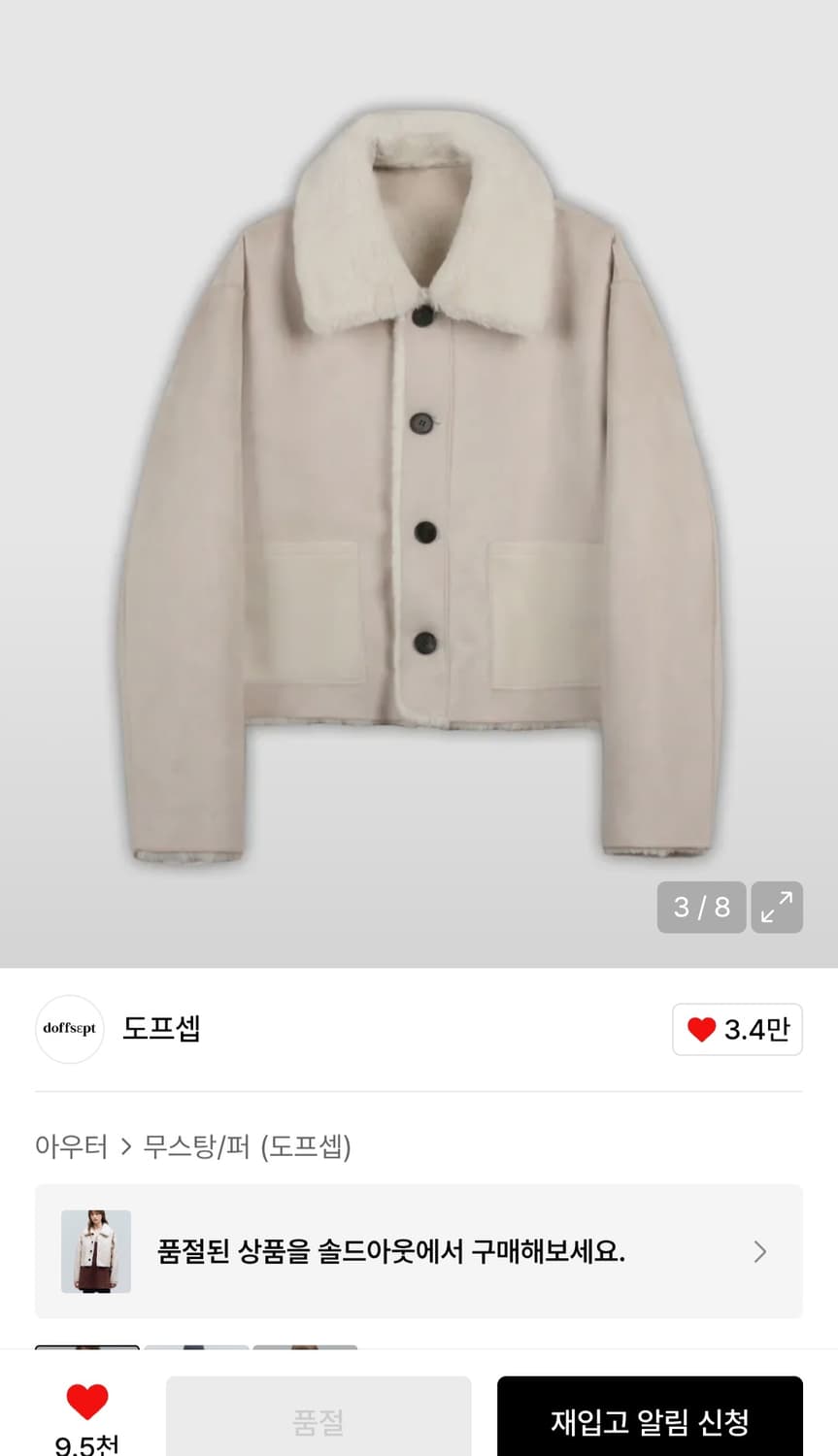This screenshot has width=838, height=1456.
Task: Tap the brand name 도프셉
Action: point(162,1029)
